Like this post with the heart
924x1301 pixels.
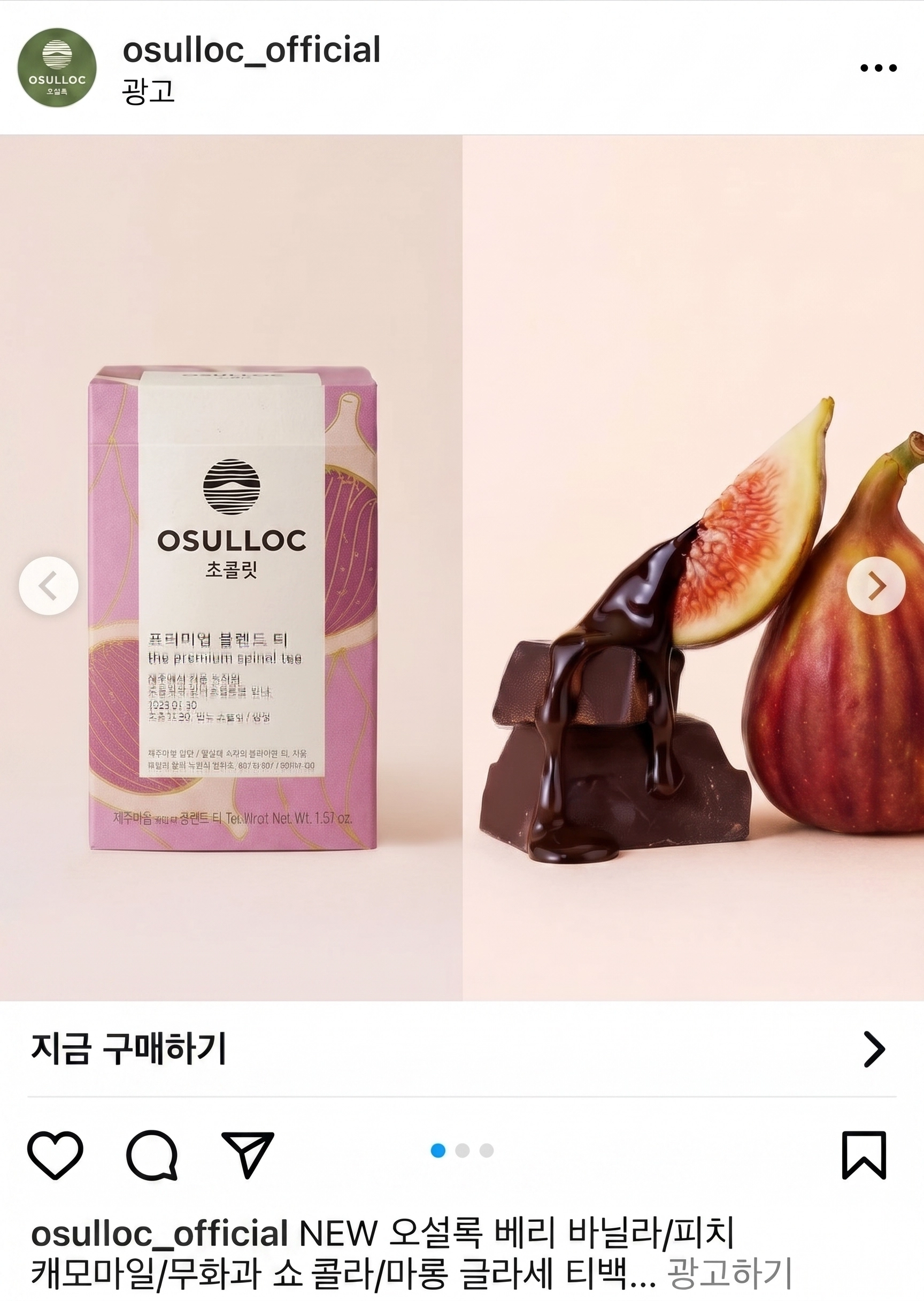tap(55, 1155)
